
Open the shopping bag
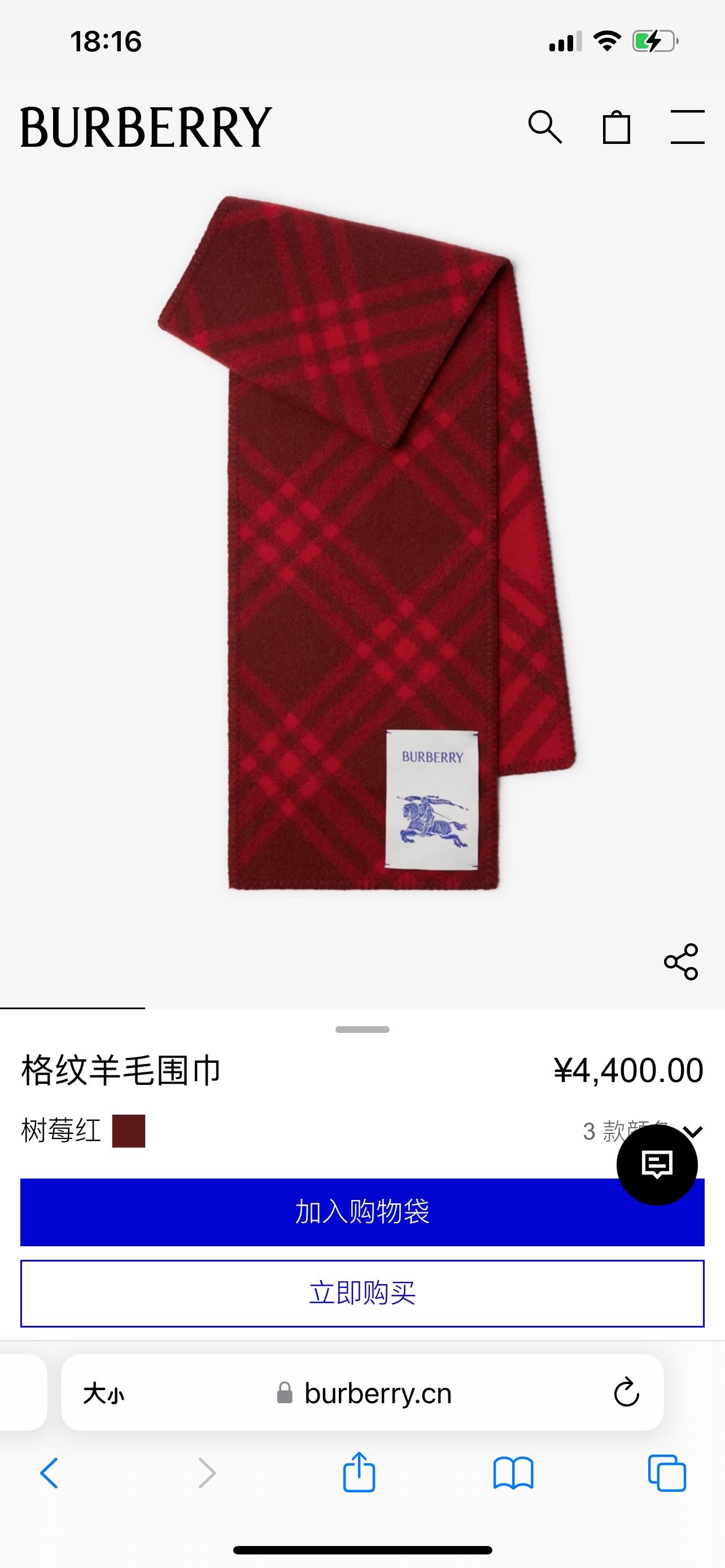(x=616, y=127)
